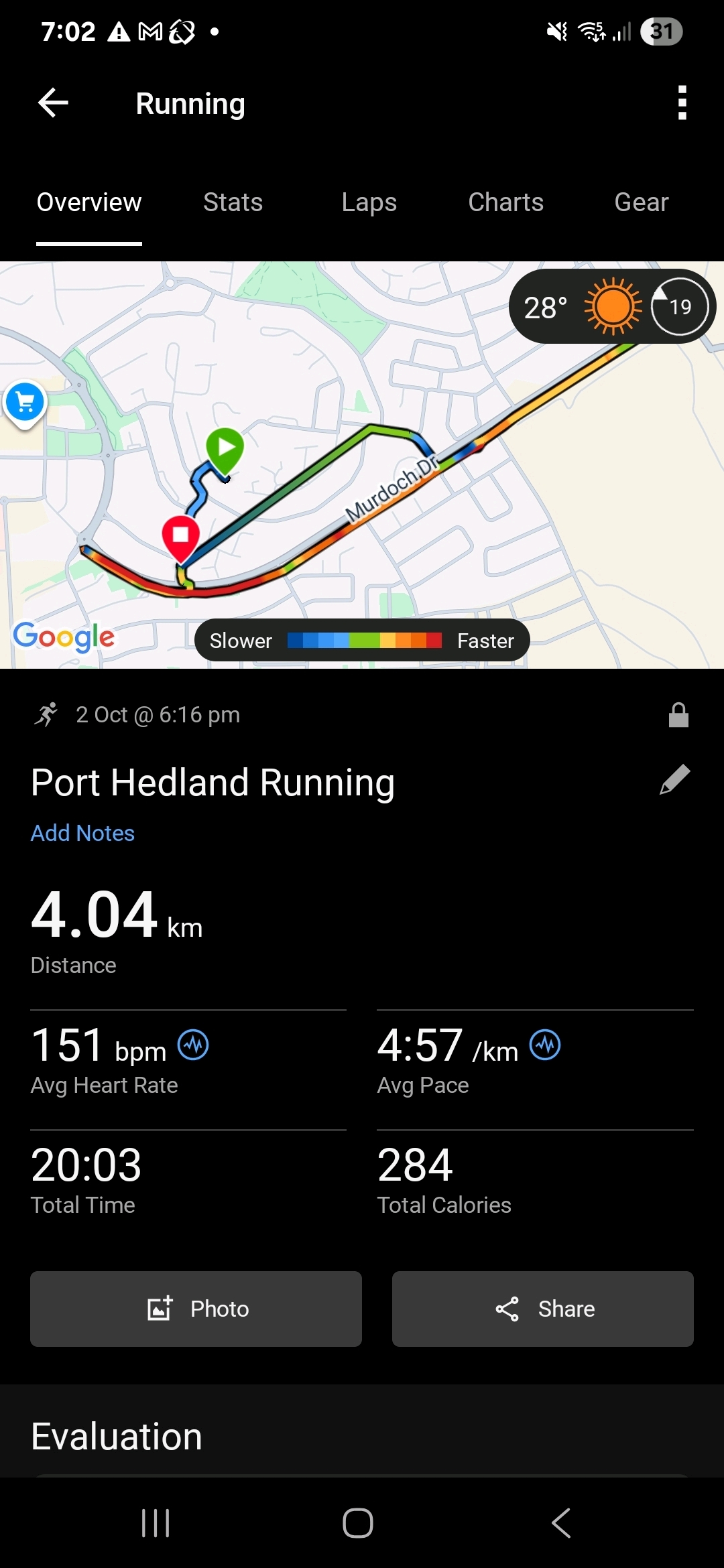Open recent apps from the navigation bar
This screenshot has width=724, height=1568.
156,1523
